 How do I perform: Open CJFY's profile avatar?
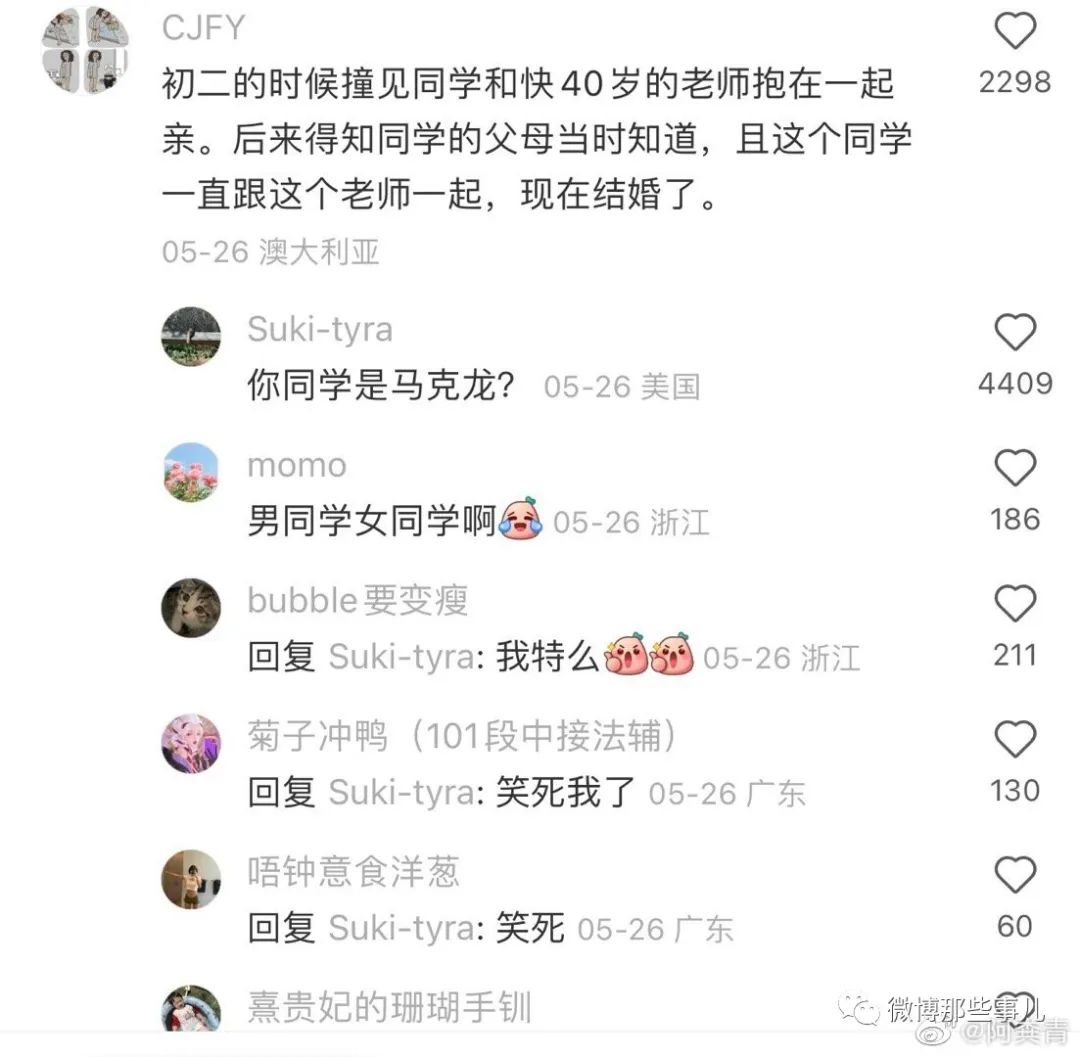click(x=86, y=51)
